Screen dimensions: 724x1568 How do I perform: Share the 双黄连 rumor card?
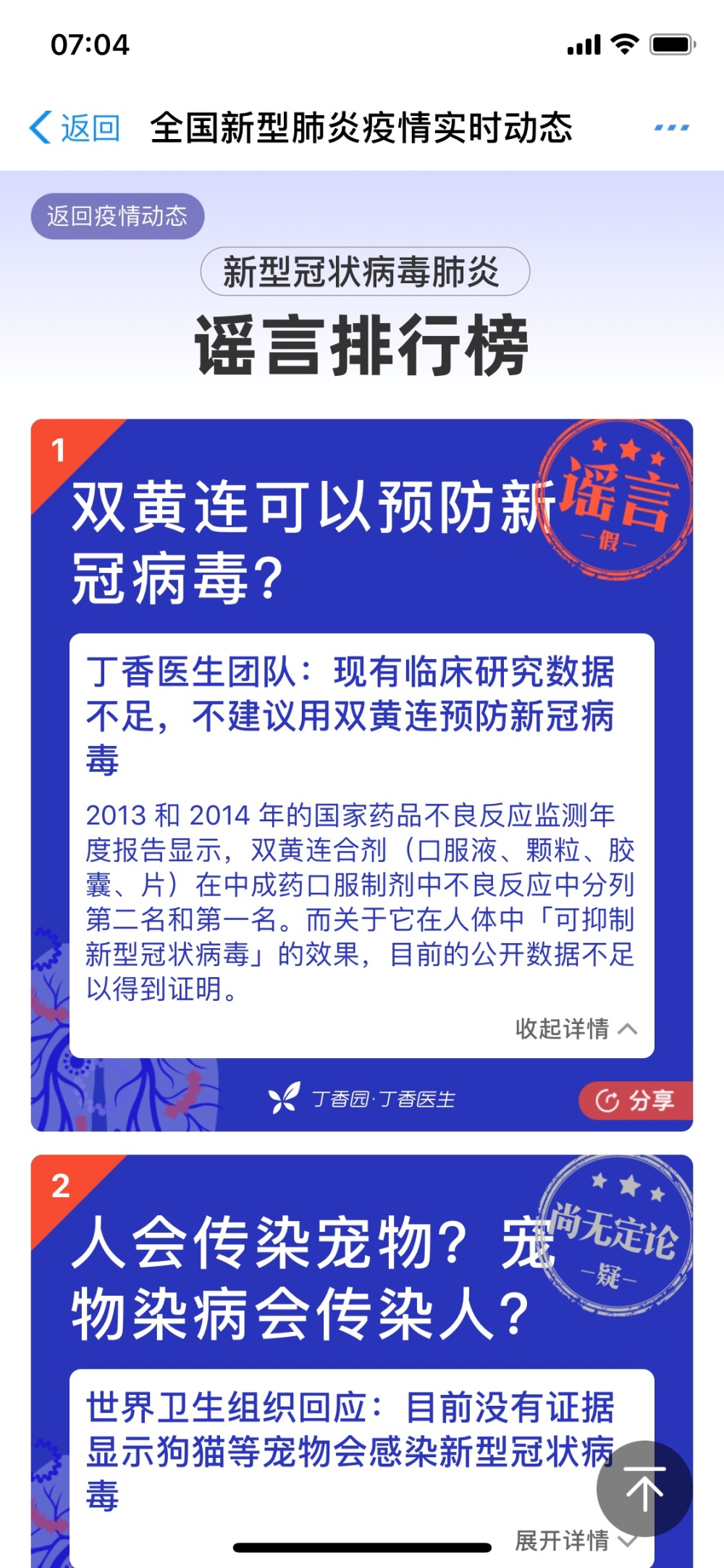636,1100
